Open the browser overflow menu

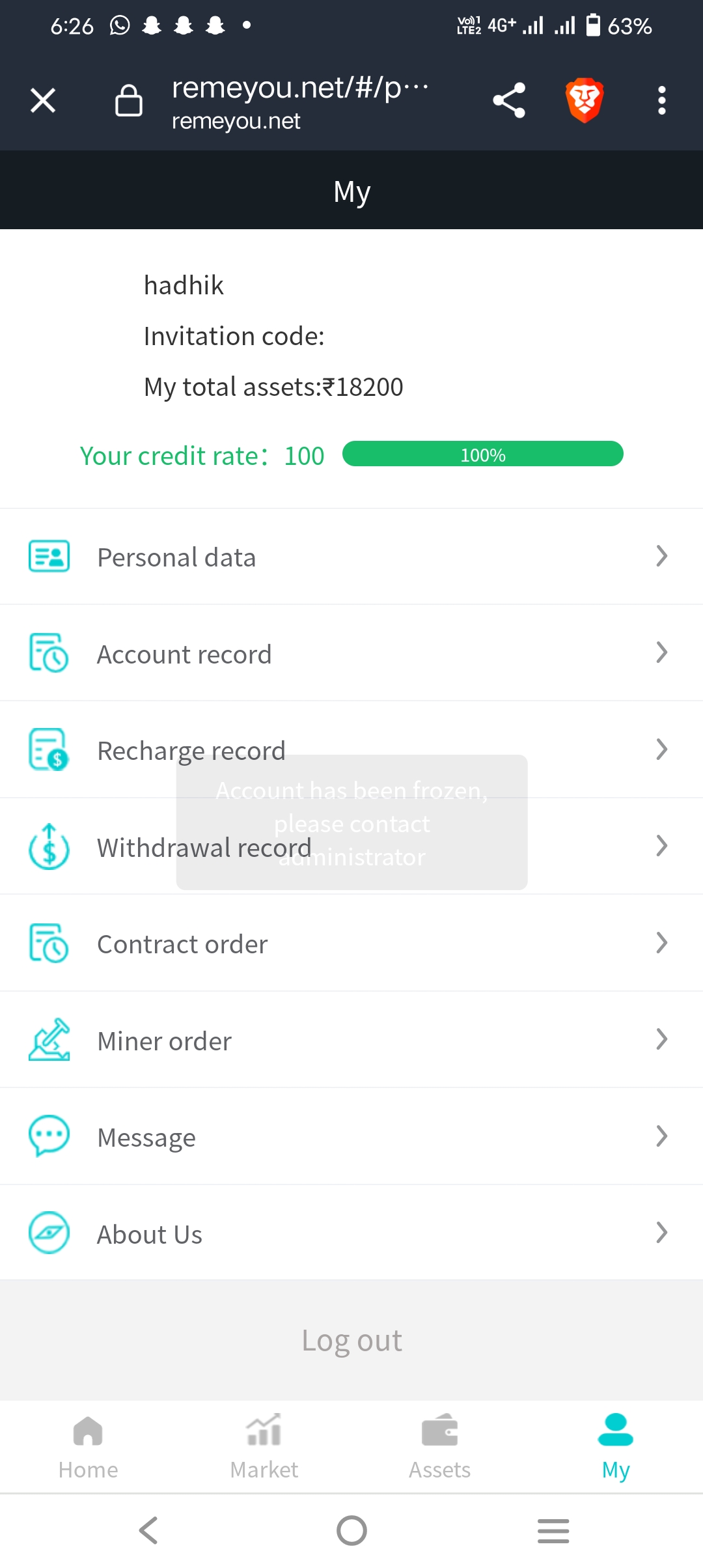(x=661, y=101)
